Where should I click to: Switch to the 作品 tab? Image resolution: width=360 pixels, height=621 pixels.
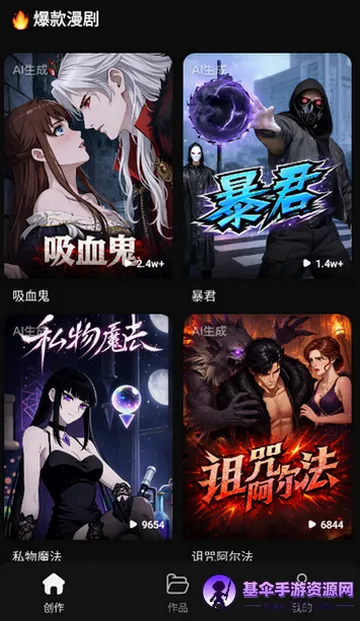click(x=177, y=592)
